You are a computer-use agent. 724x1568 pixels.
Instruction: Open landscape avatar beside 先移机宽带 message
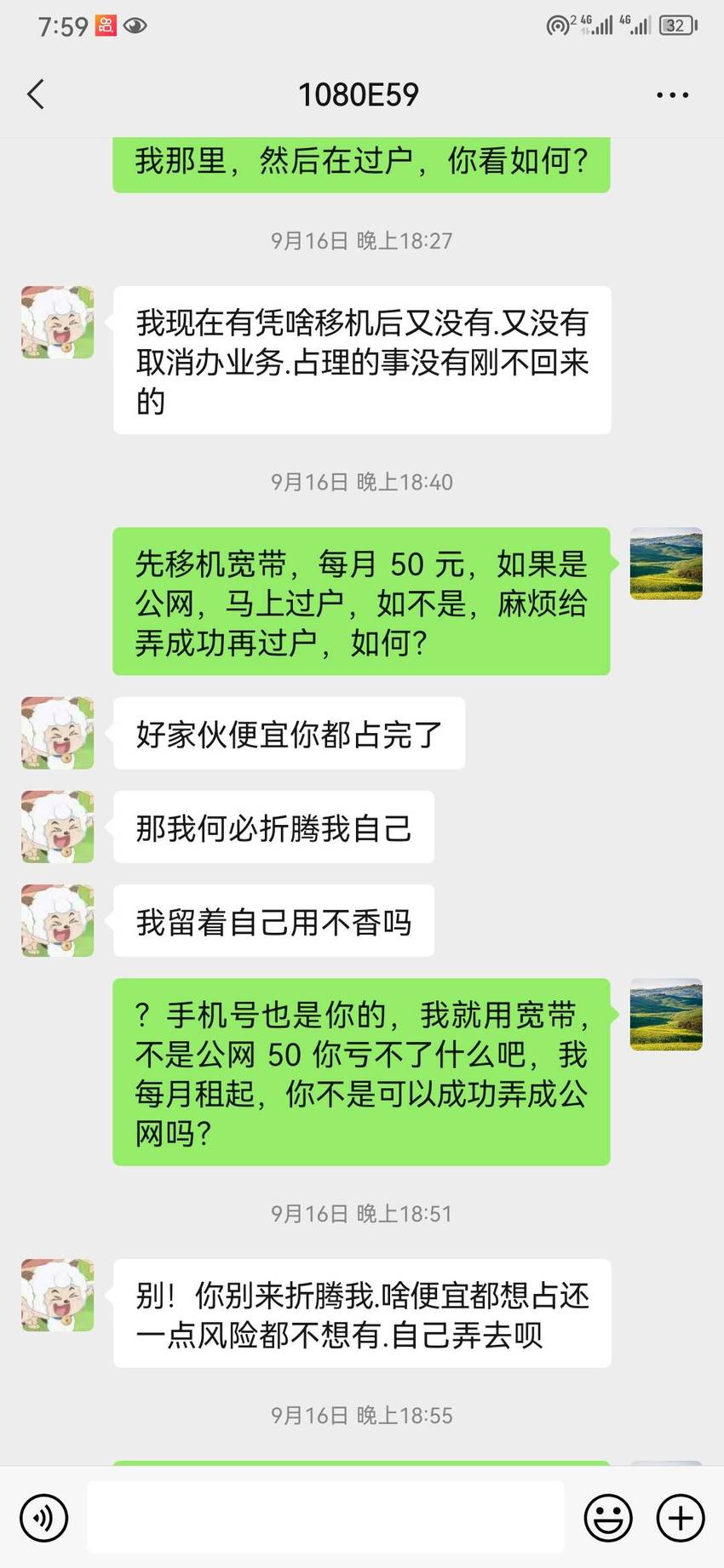(x=666, y=564)
